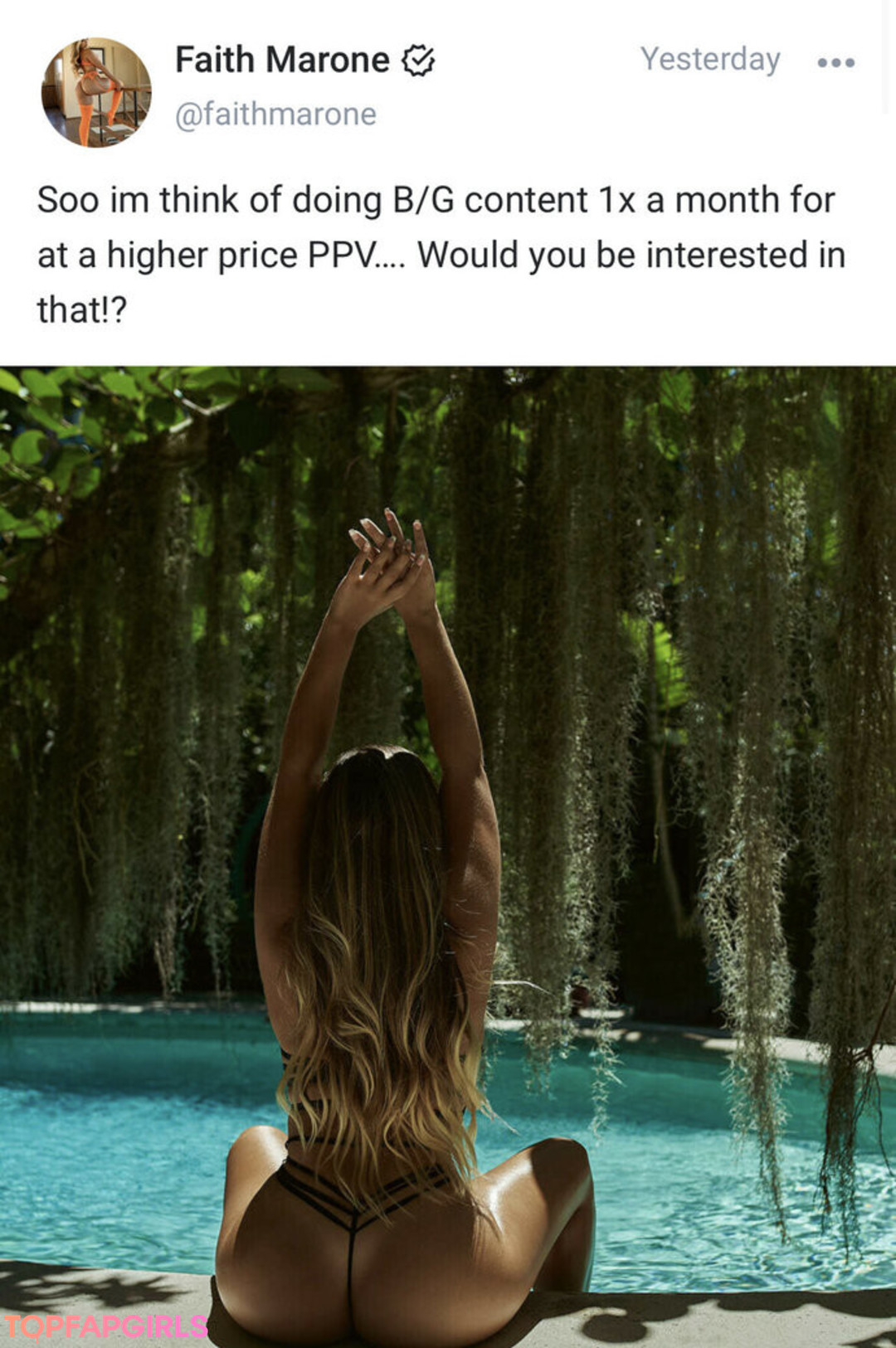Open the poolside post photo

pyautogui.click(x=448, y=854)
